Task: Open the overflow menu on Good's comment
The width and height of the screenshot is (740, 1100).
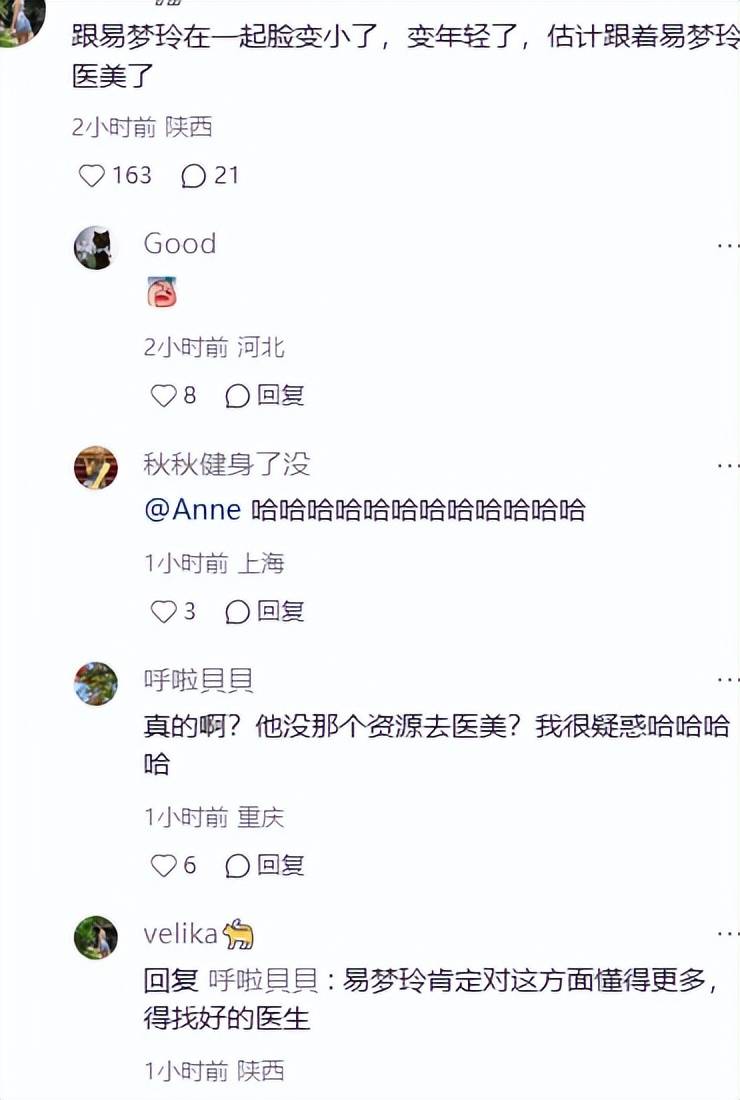Action: (727, 246)
